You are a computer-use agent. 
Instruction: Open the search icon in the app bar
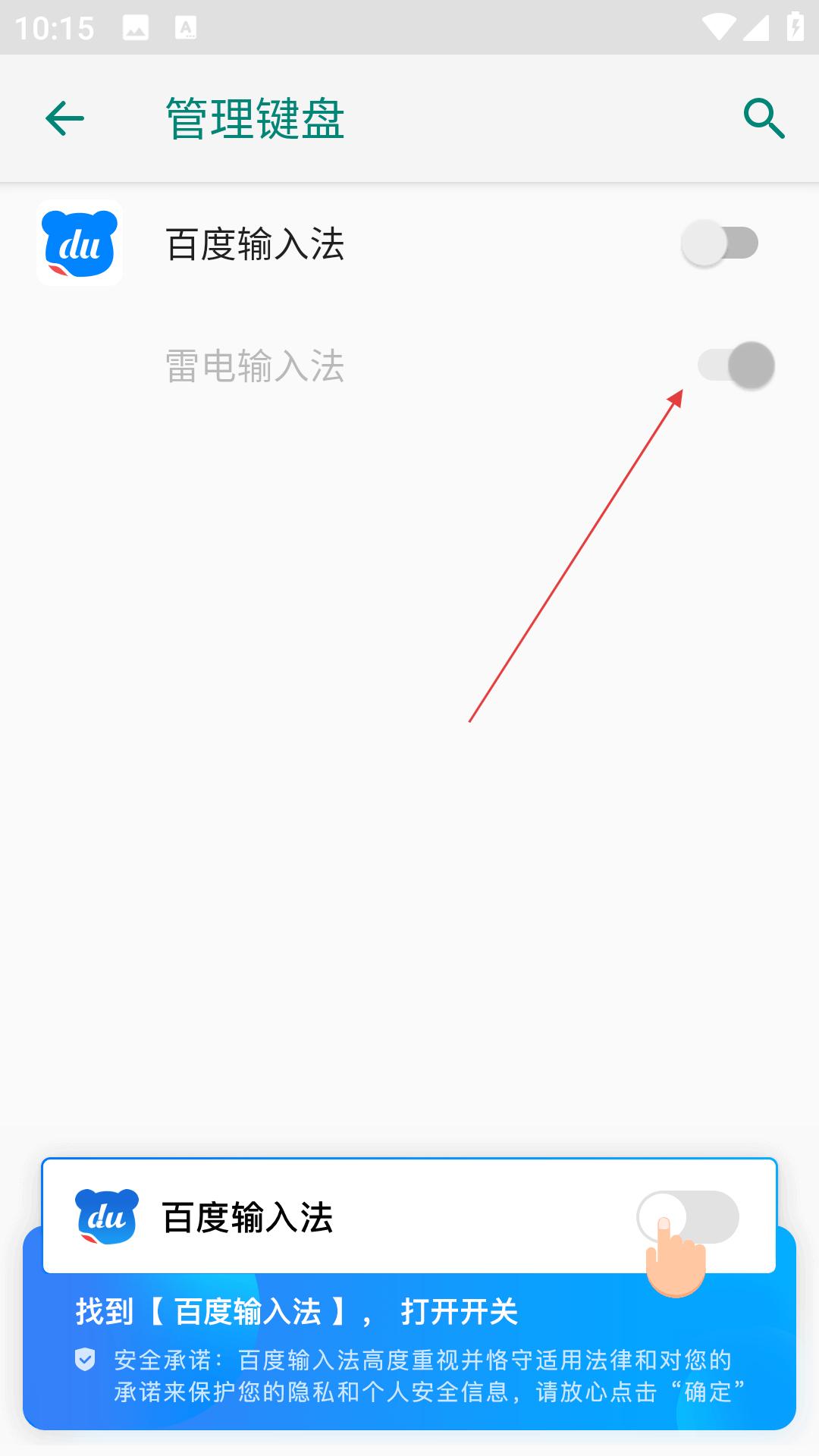click(x=764, y=118)
